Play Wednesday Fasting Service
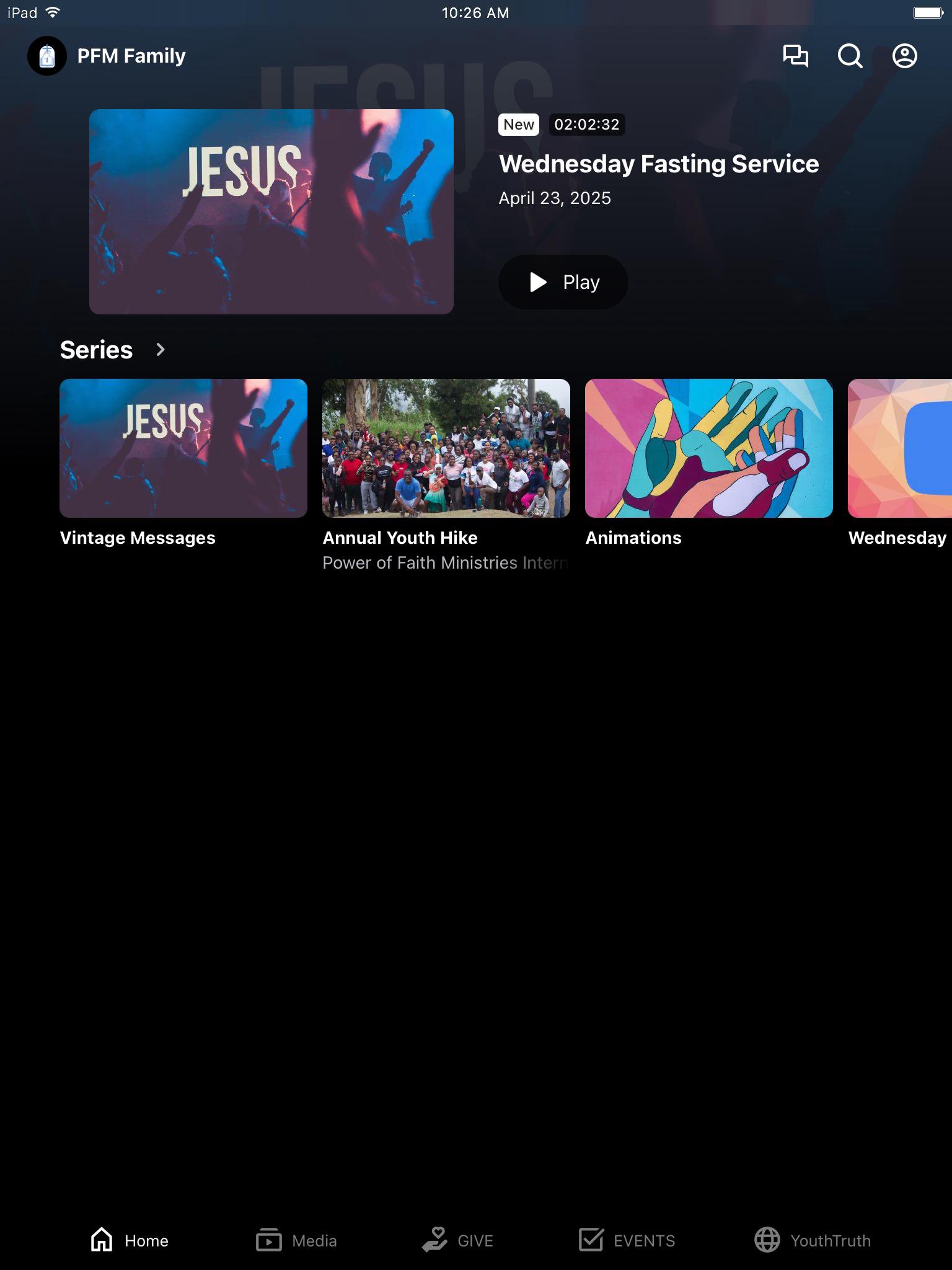 click(563, 282)
